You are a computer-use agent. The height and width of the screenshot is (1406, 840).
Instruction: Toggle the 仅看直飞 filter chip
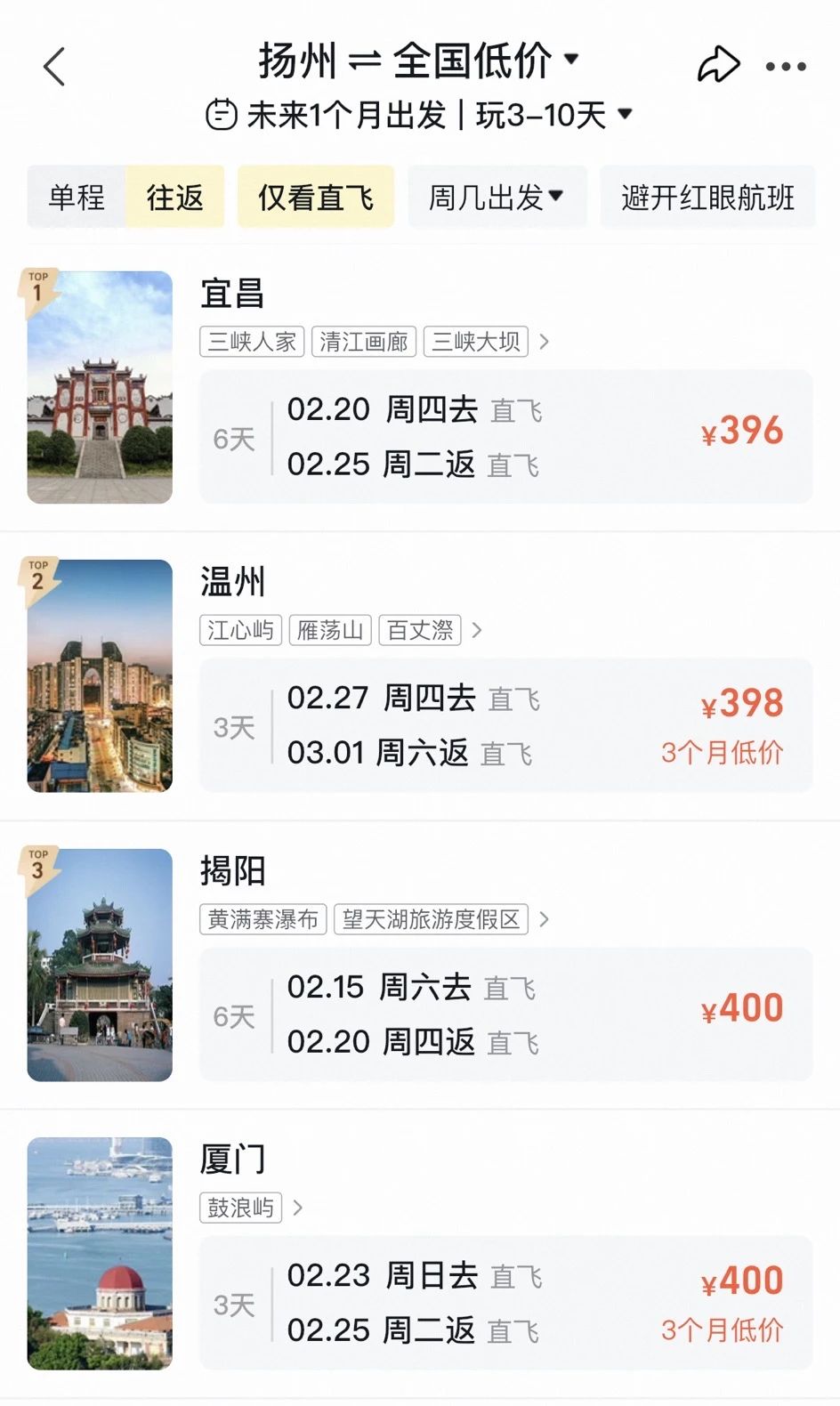pos(316,197)
